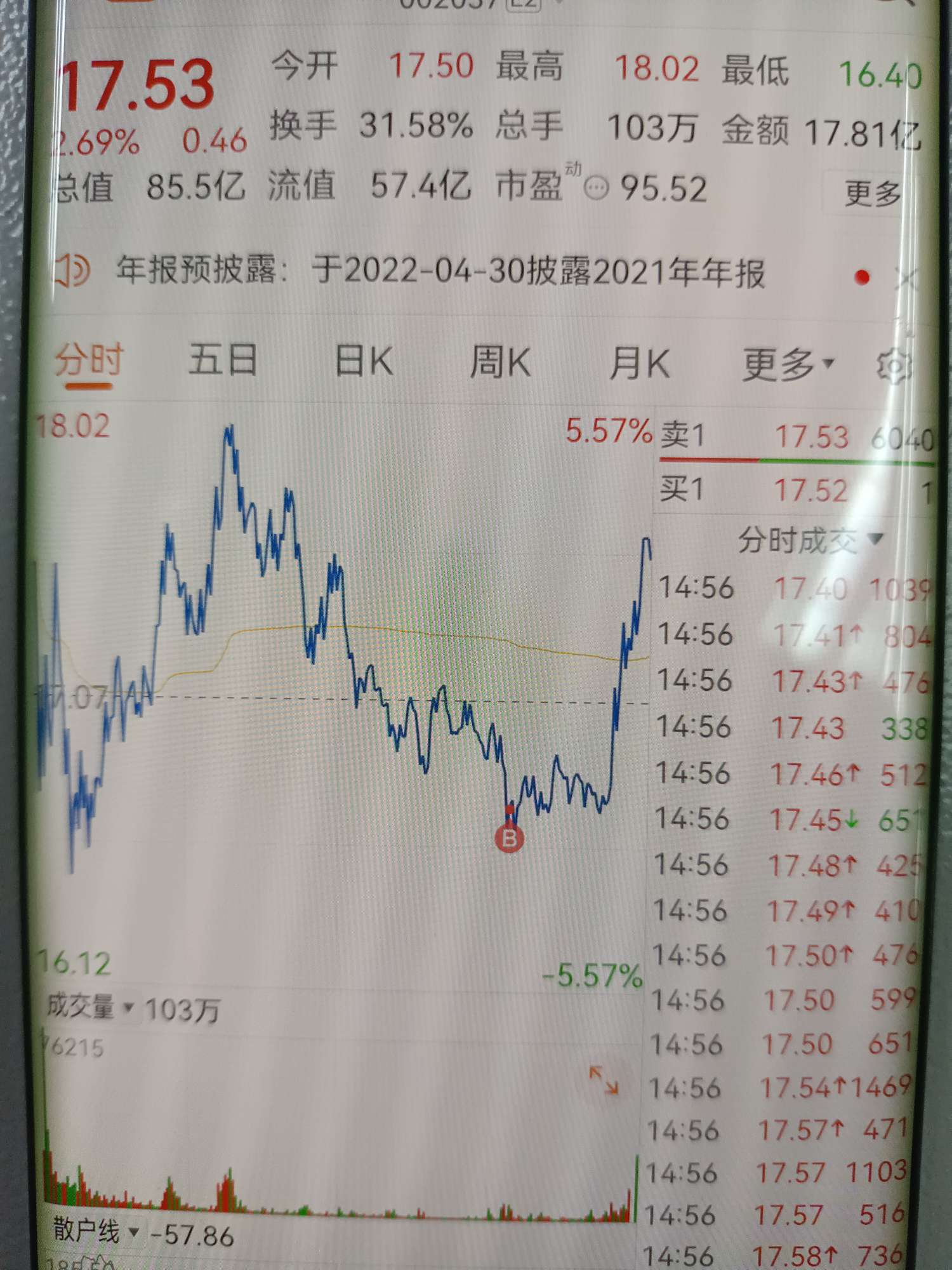The image size is (952, 1270).
Task: Switch to the 五日 chart tab
Action: coord(223,359)
